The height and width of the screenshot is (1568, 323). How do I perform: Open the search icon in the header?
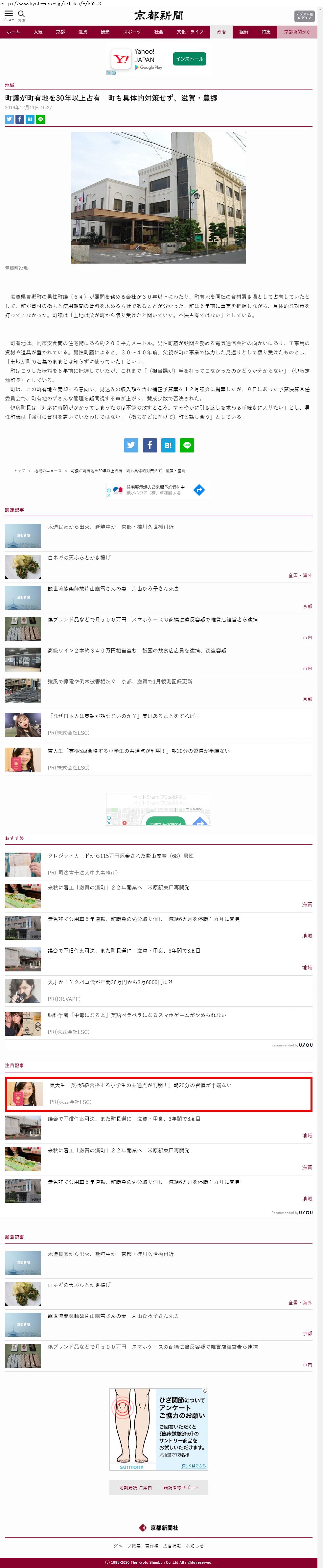tap(22, 14)
